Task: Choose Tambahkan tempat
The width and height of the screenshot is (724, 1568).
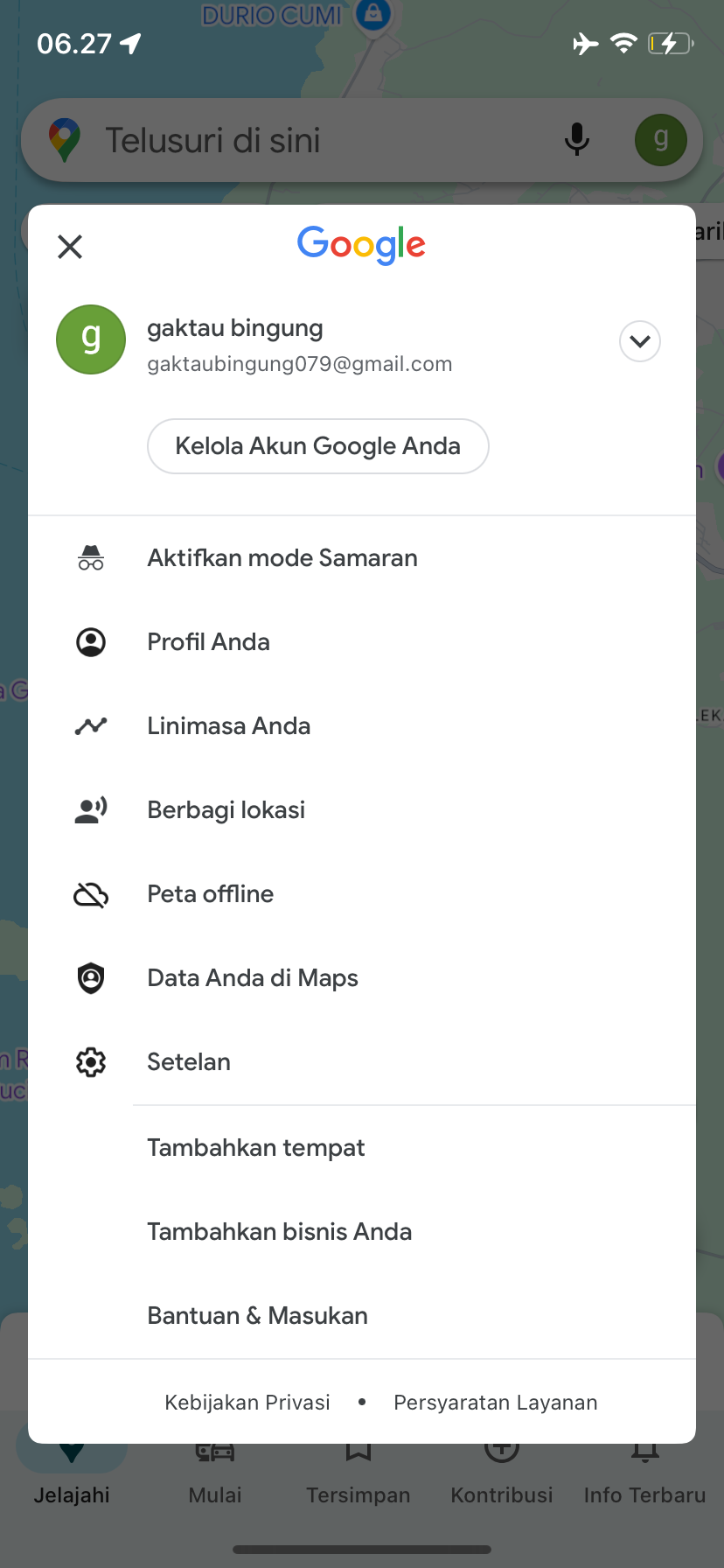Action: tap(362, 1148)
